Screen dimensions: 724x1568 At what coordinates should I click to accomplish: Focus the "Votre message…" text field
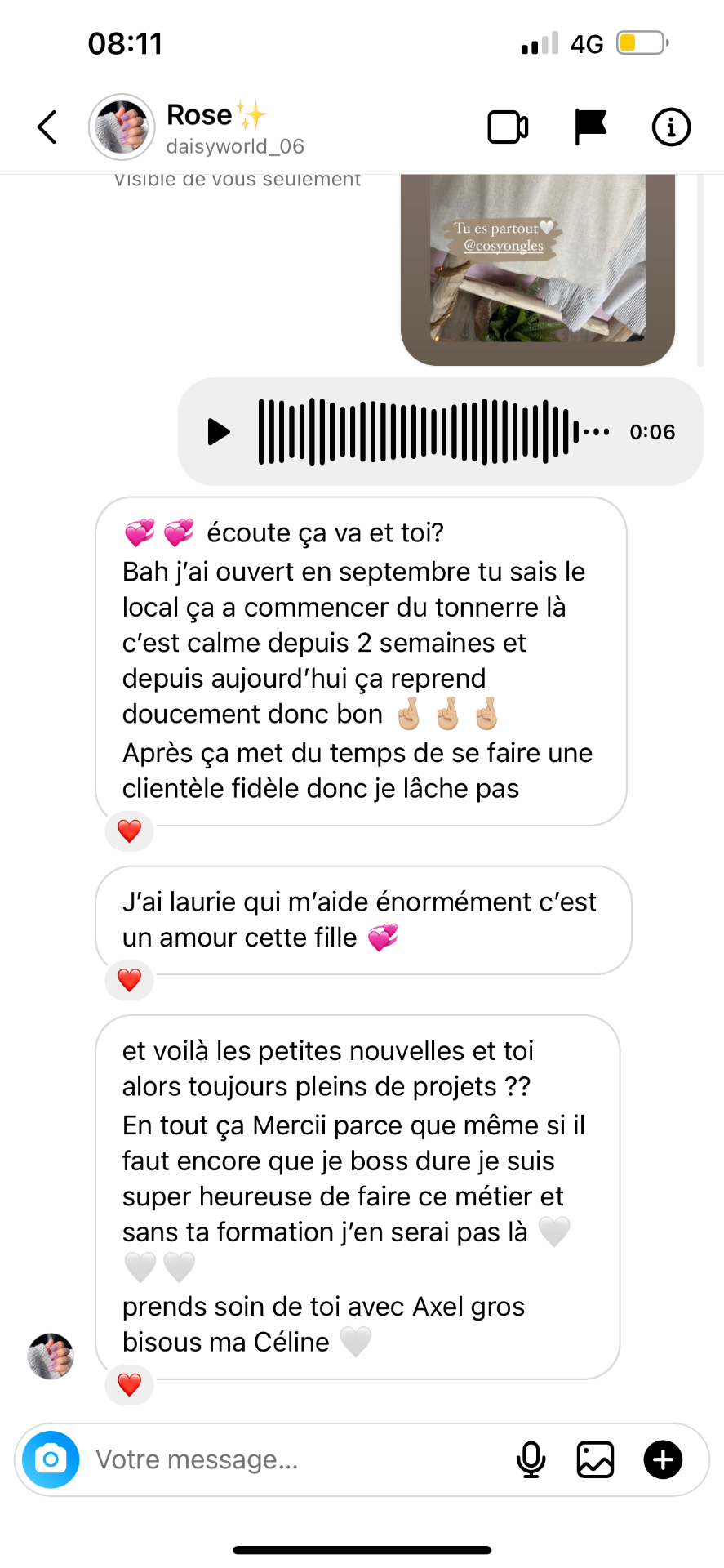pyautogui.click(x=294, y=1459)
